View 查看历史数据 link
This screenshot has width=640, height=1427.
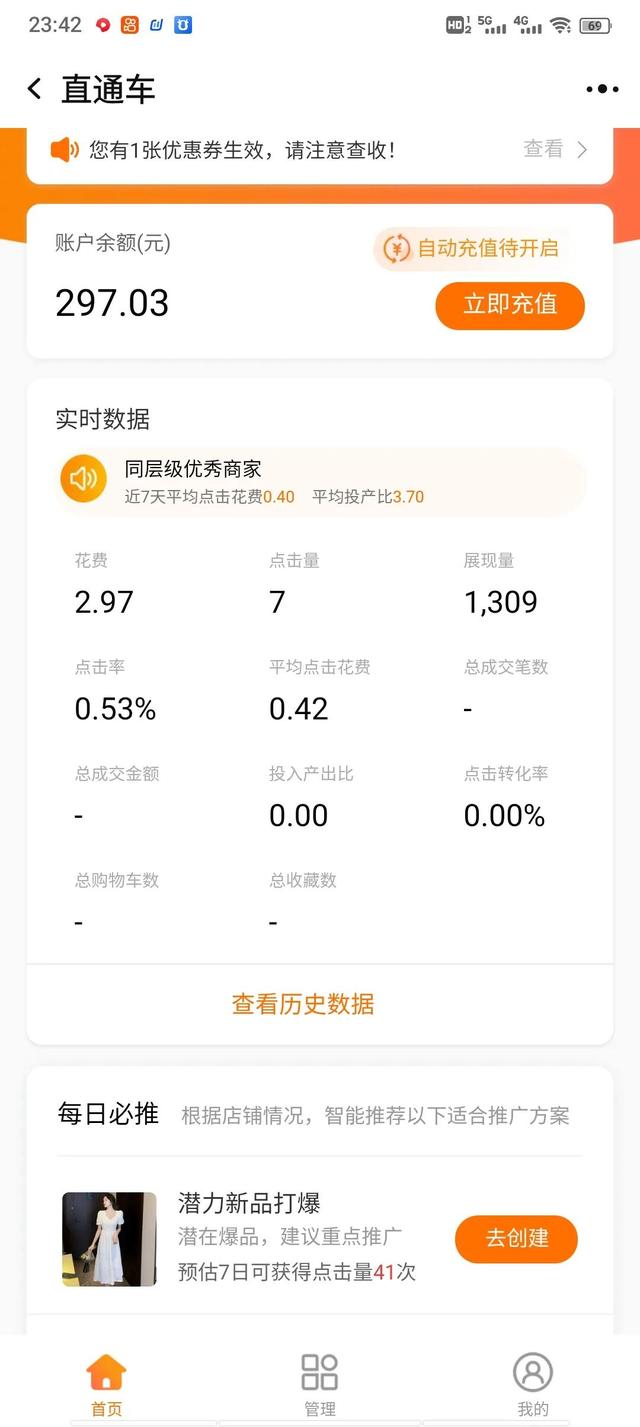(303, 1004)
